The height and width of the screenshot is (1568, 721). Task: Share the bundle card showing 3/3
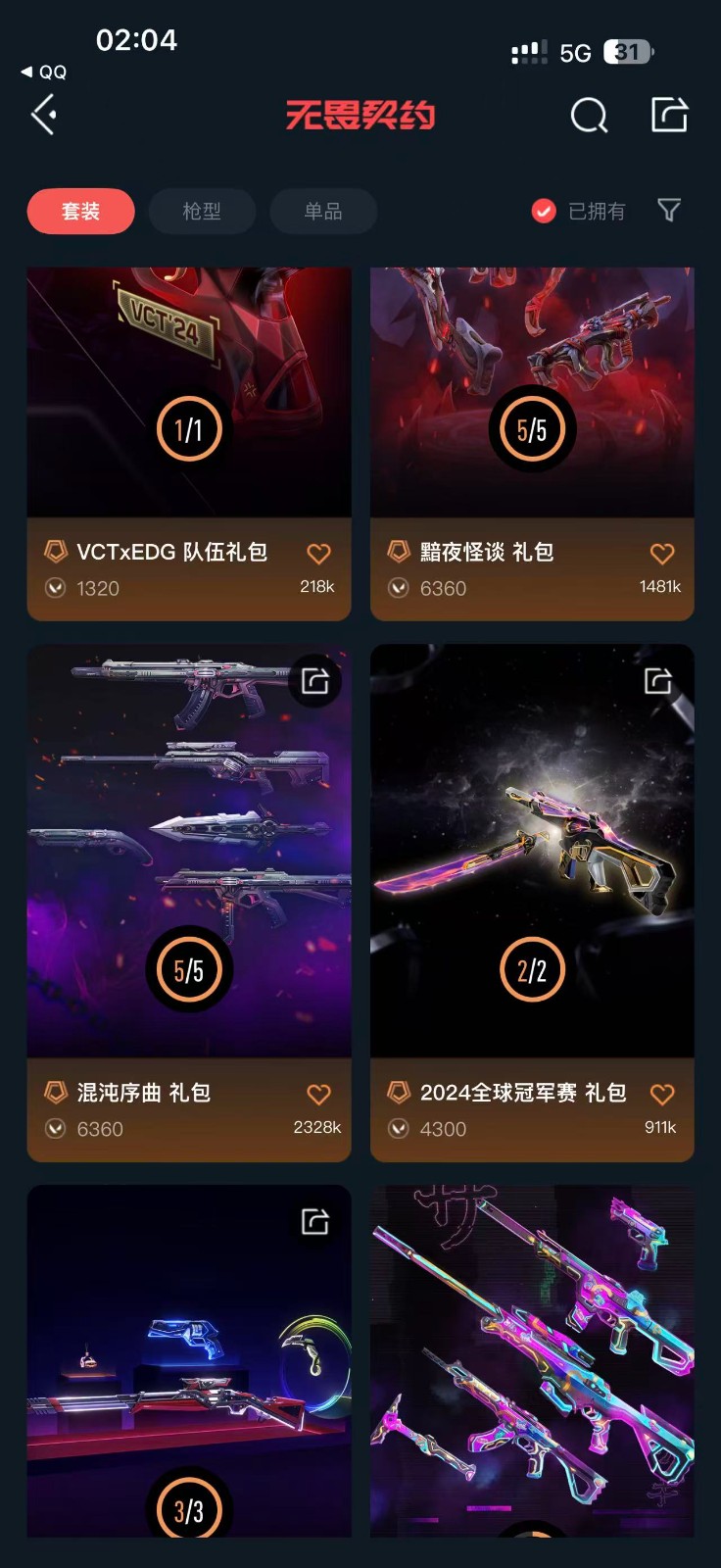click(x=314, y=1221)
